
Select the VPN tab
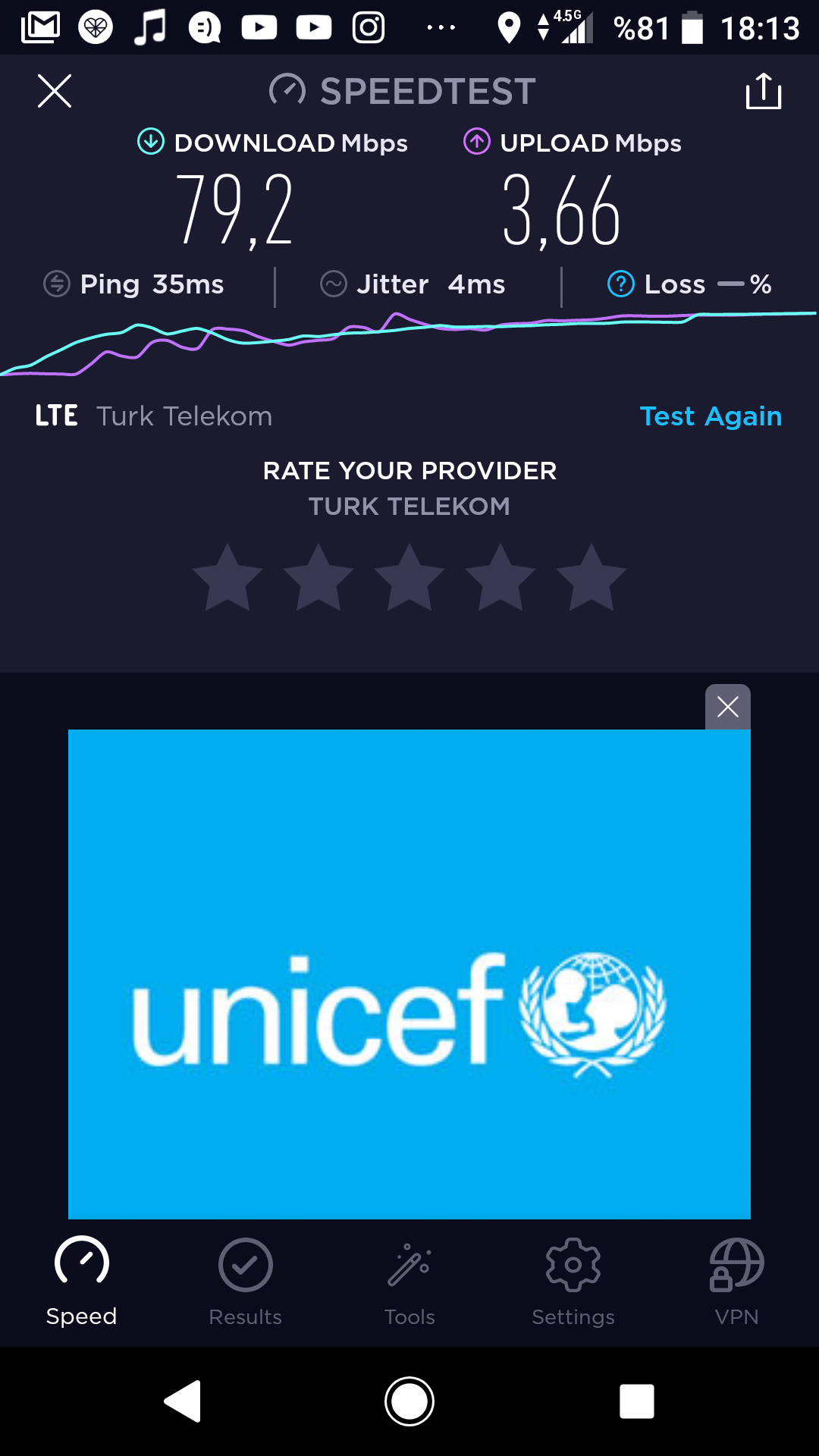pyautogui.click(x=737, y=1282)
